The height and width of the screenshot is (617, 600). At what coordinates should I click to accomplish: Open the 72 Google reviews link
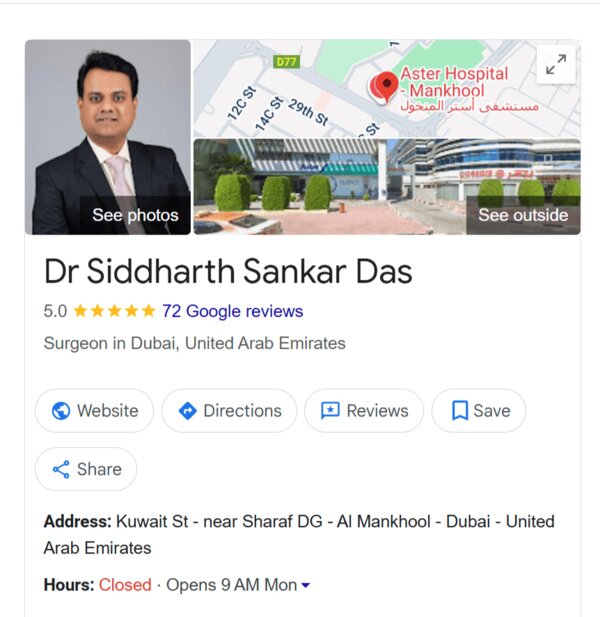(232, 311)
